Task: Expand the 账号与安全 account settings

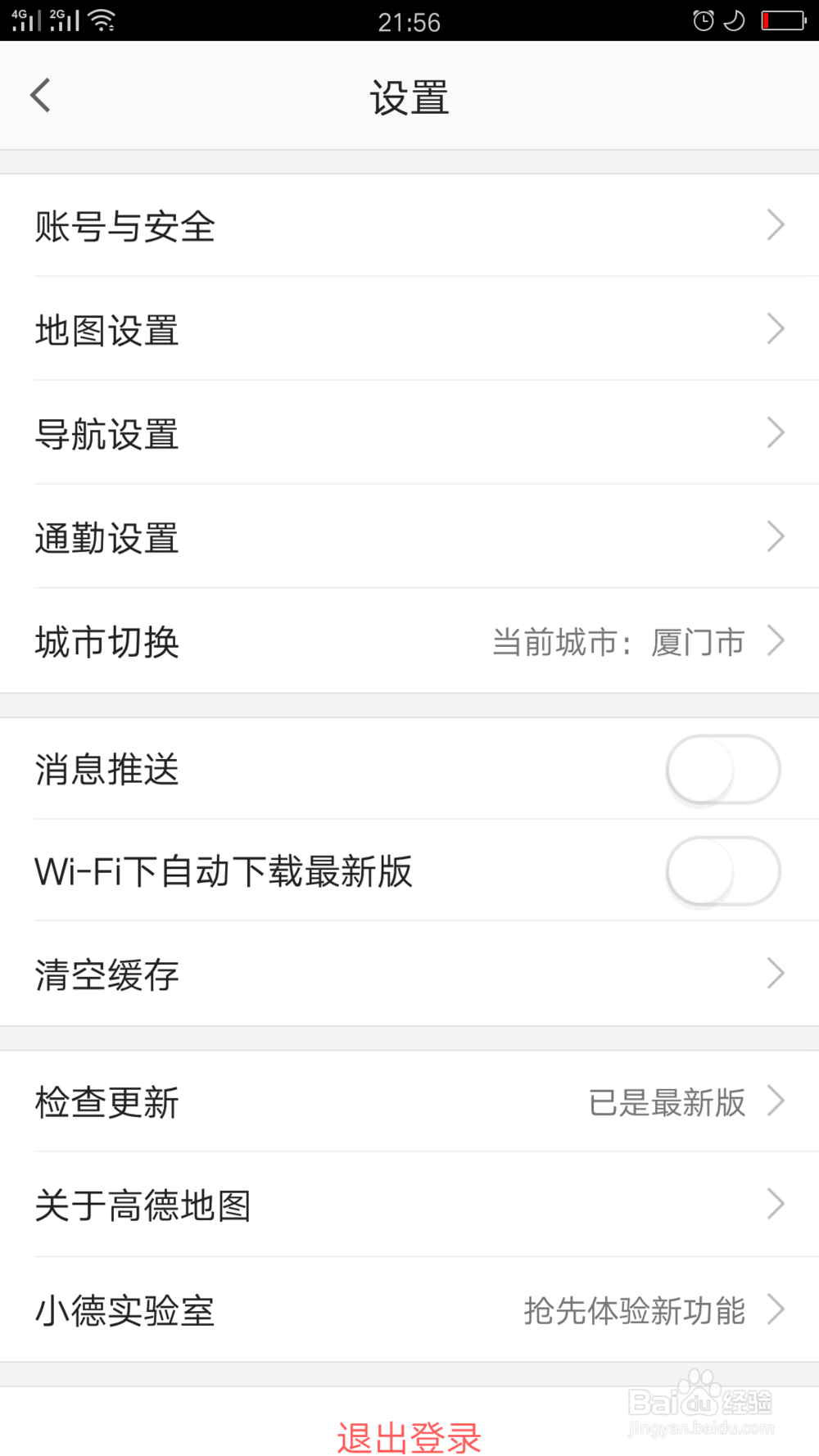Action: coord(409,227)
